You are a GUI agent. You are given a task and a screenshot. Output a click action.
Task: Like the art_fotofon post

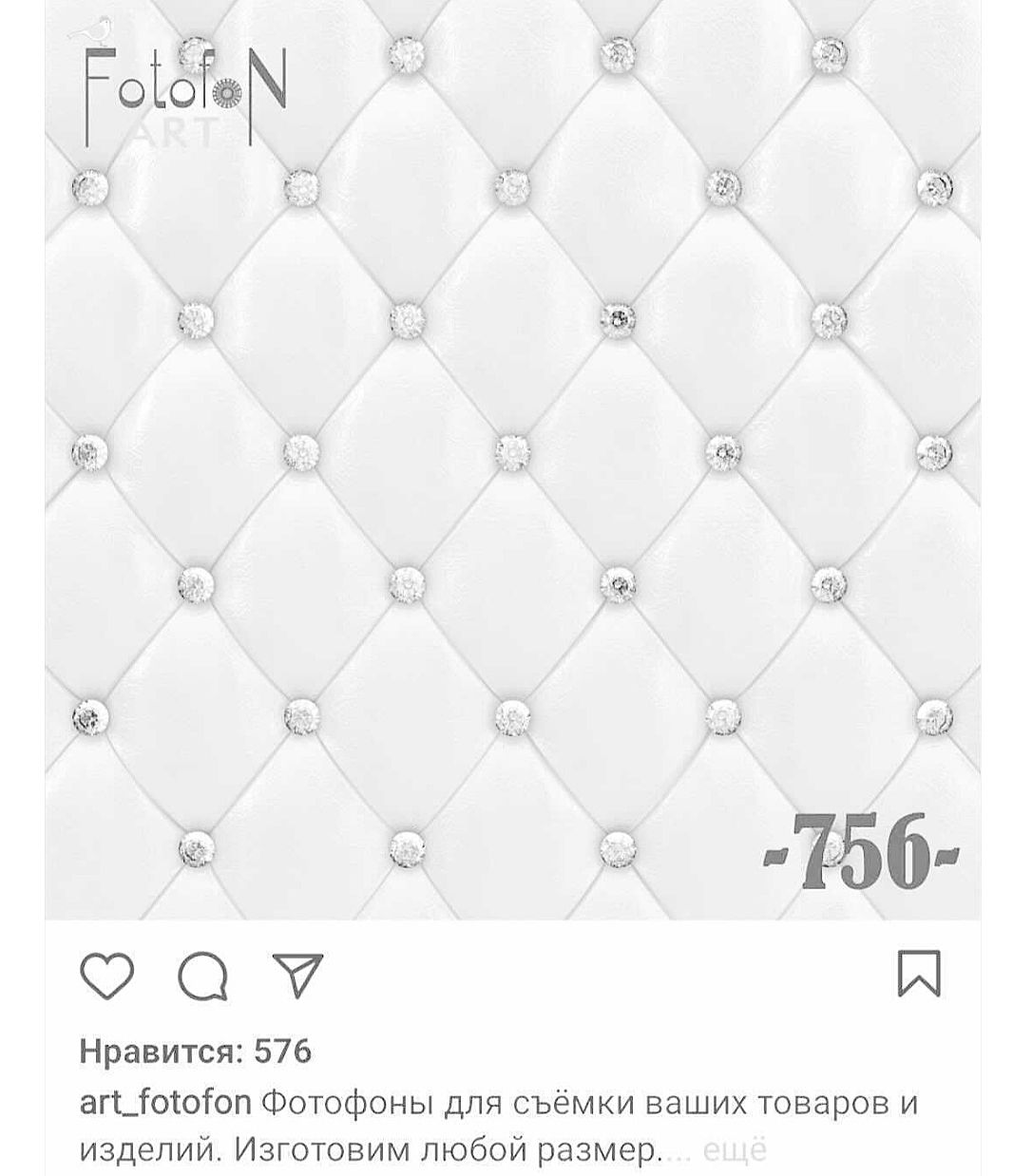tap(106, 977)
